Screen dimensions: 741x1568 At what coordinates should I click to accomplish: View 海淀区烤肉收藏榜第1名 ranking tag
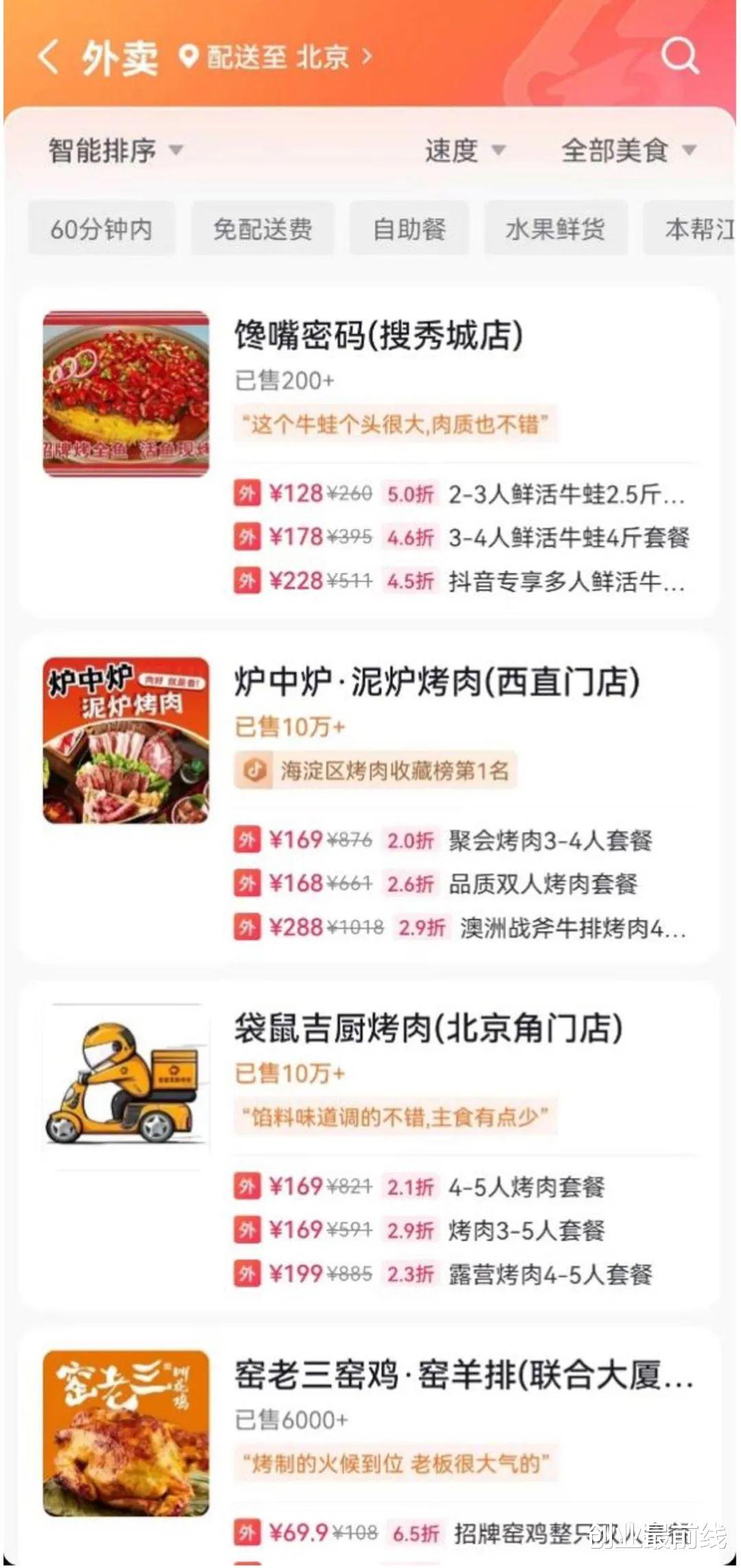(x=375, y=770)
